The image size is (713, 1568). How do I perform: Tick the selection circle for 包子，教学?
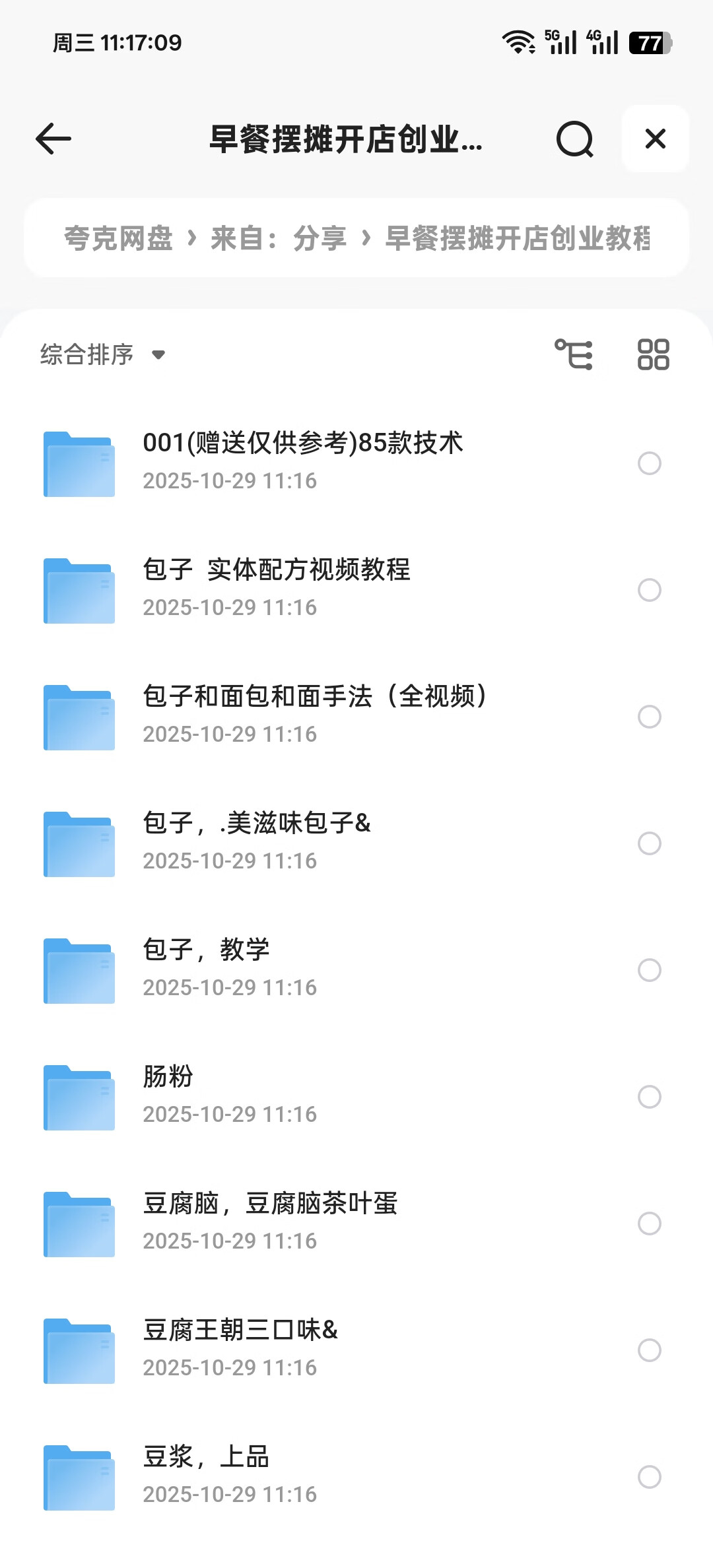click(650, 970)
